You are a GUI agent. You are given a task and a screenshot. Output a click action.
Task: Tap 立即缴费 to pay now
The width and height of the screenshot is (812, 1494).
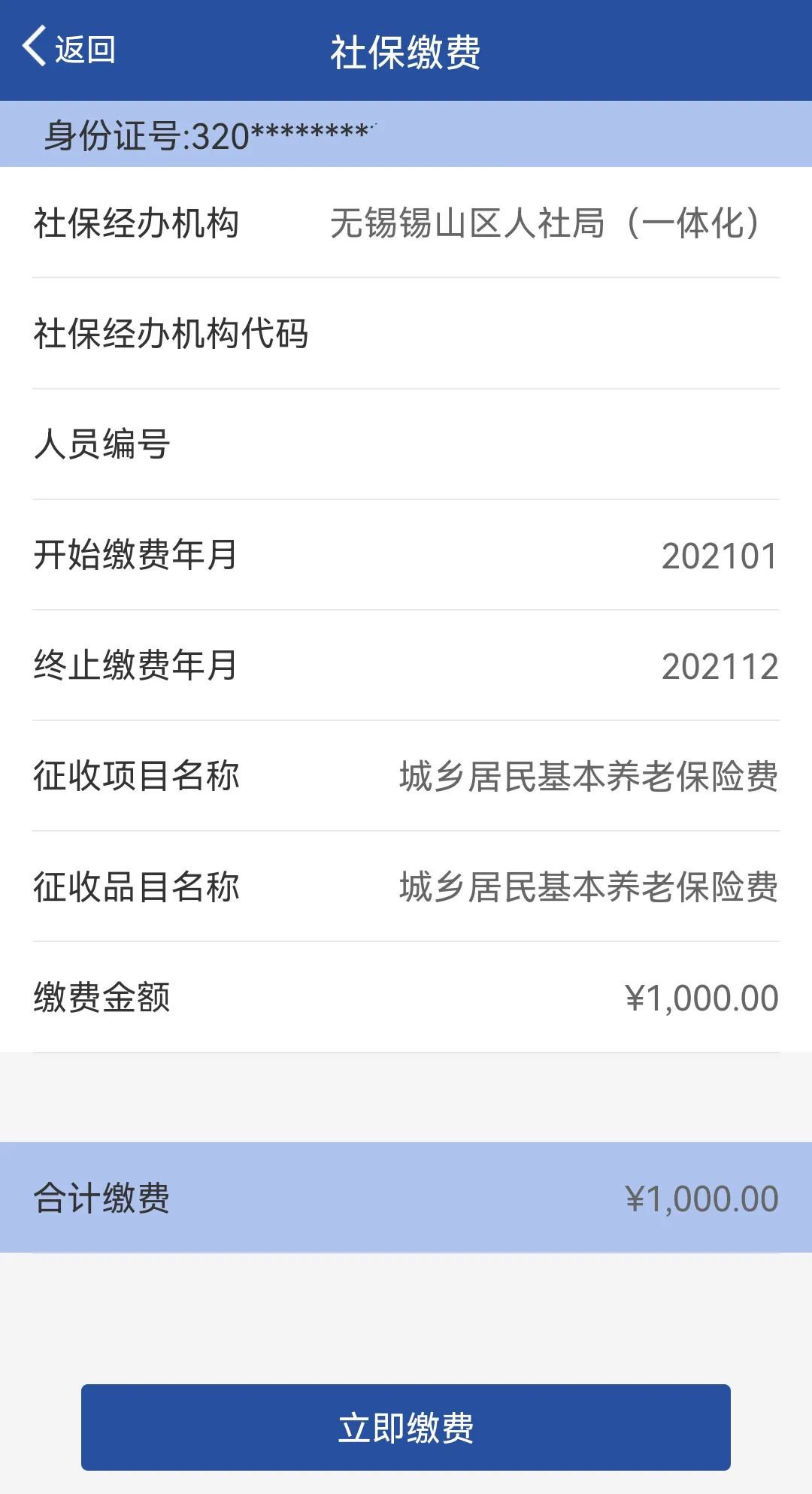pos(406,1427)
